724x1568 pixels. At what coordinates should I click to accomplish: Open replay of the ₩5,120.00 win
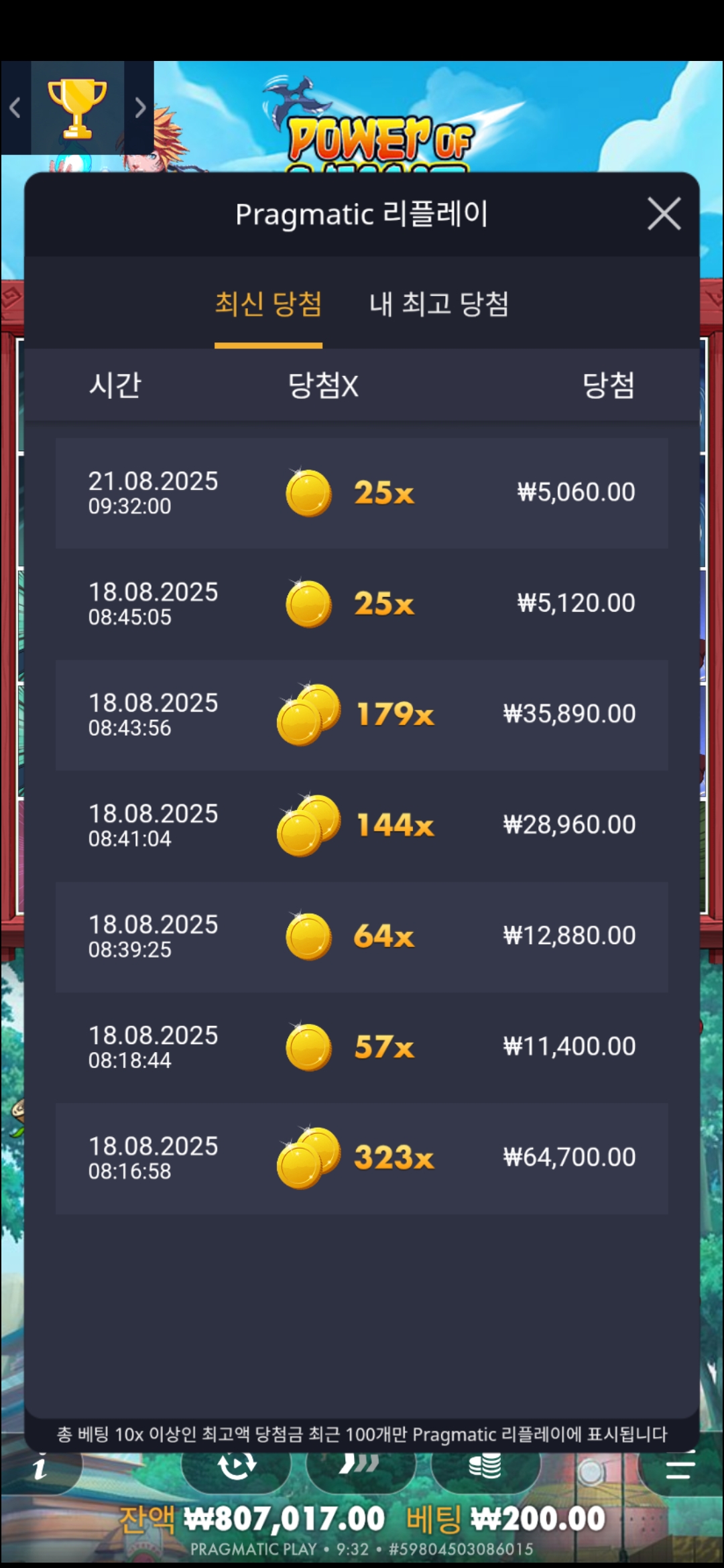pos(362,604)
